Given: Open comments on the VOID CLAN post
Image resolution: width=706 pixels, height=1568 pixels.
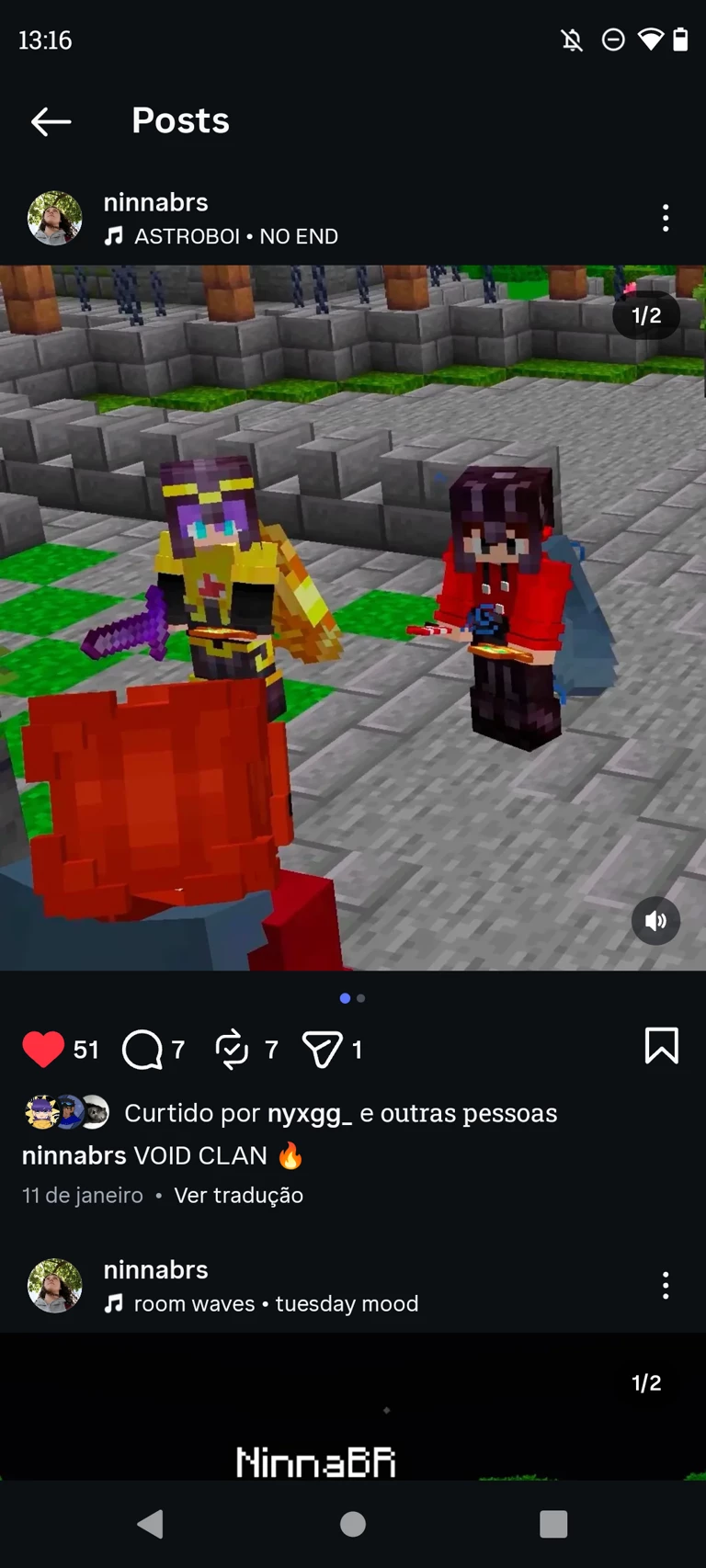Looking at the screenshot, I should tap(142, 1050).
